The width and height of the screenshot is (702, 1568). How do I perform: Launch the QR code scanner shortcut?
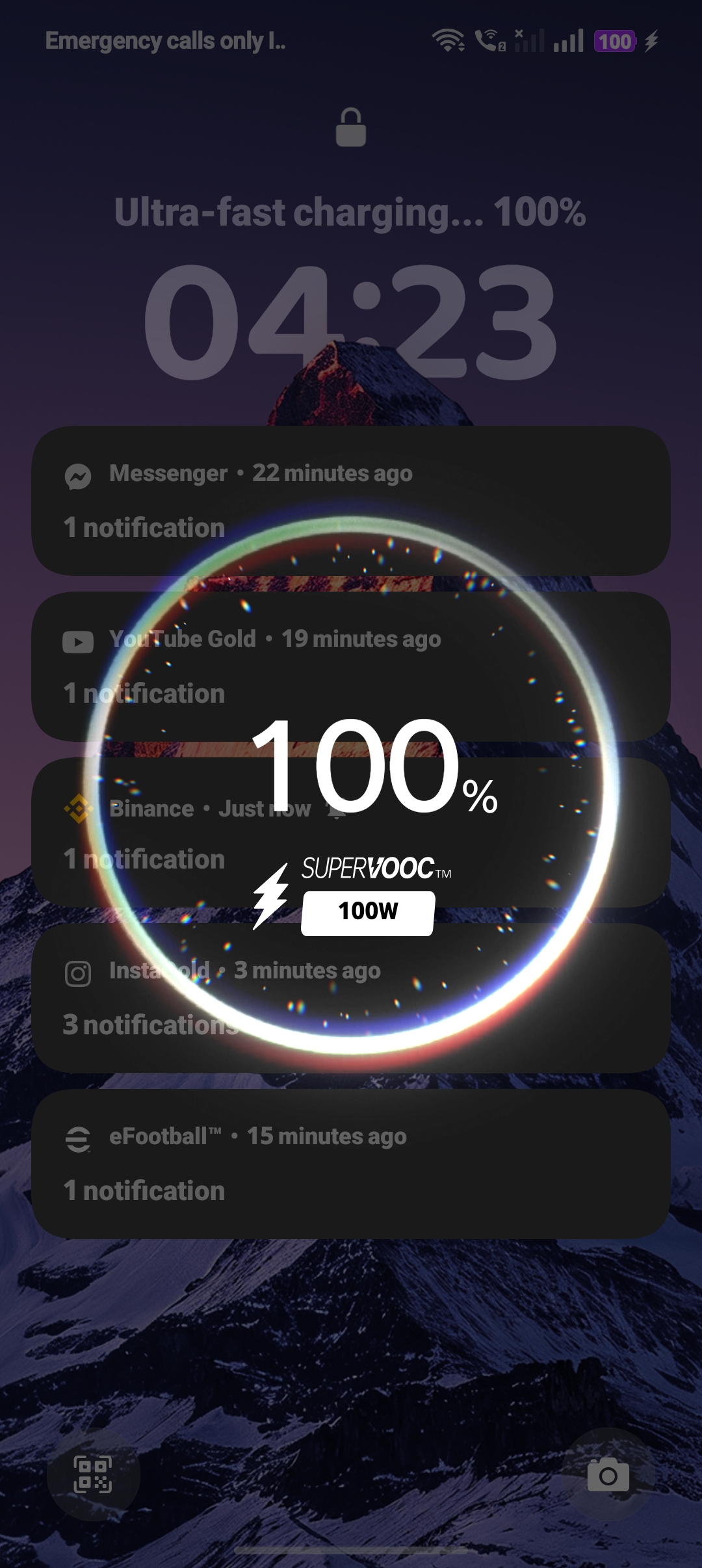(93, 1474)
